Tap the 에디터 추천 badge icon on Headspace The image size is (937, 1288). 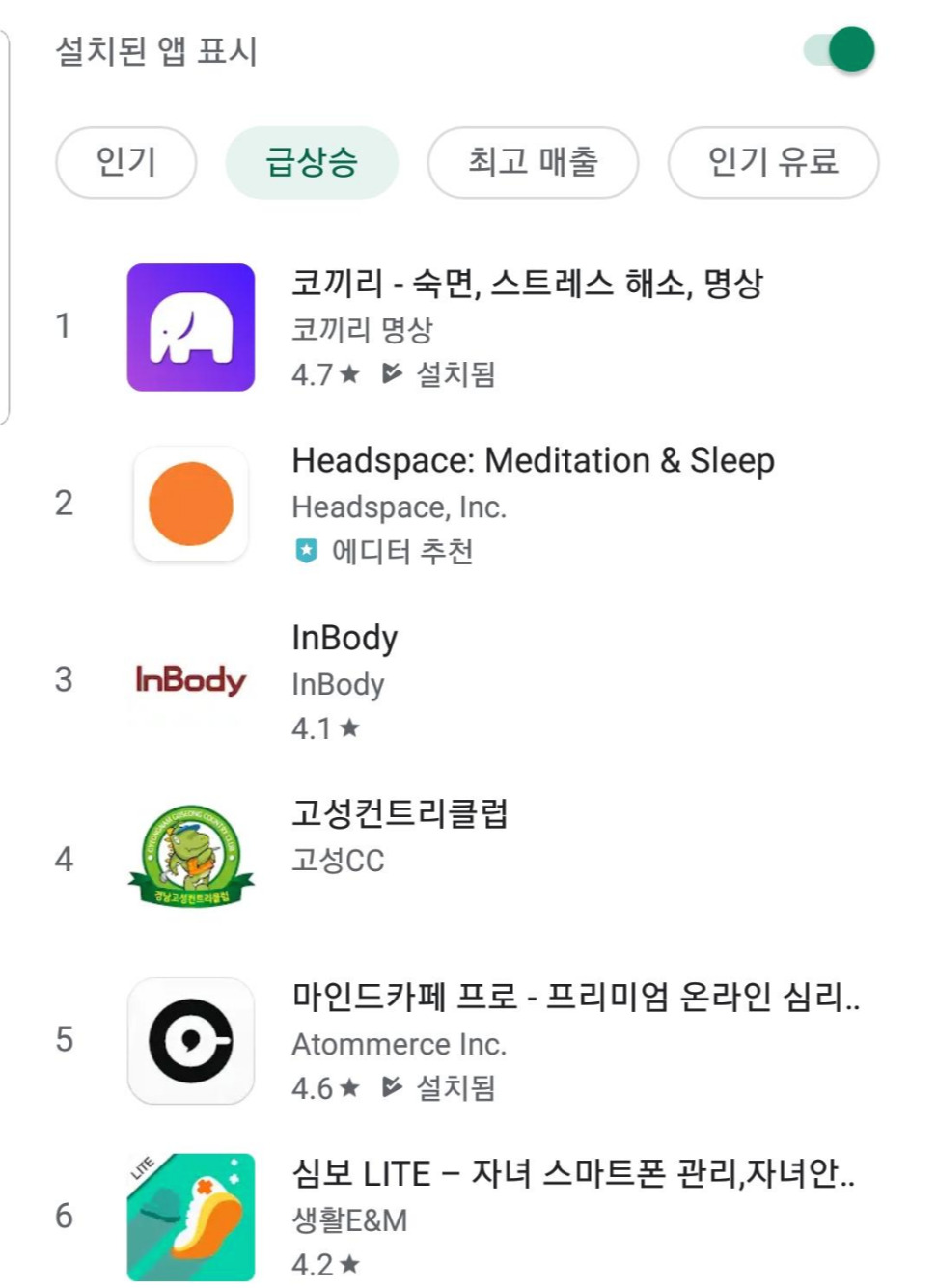click(x=305, y=552)
